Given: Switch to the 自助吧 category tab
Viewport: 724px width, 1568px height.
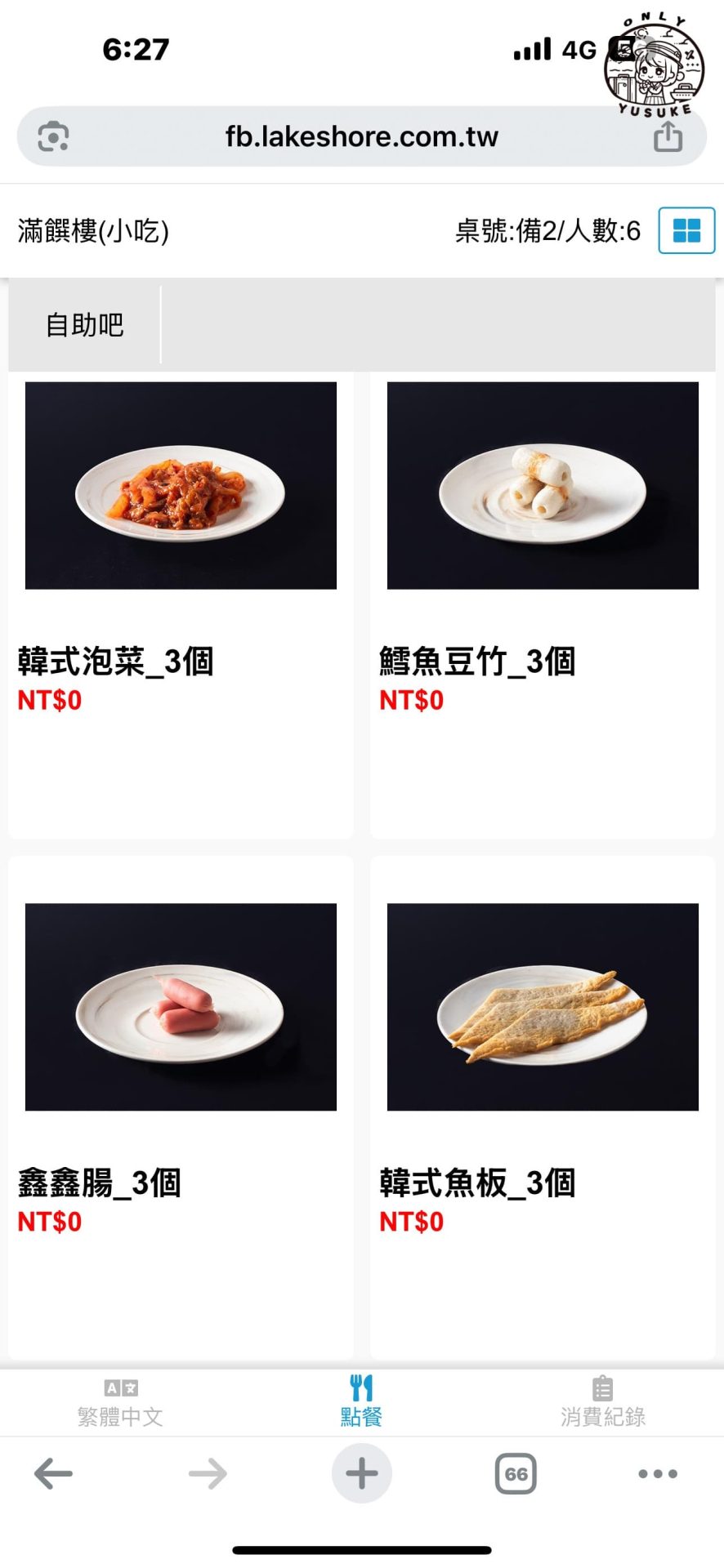Looking at the screenshot, I should (83, 325).
